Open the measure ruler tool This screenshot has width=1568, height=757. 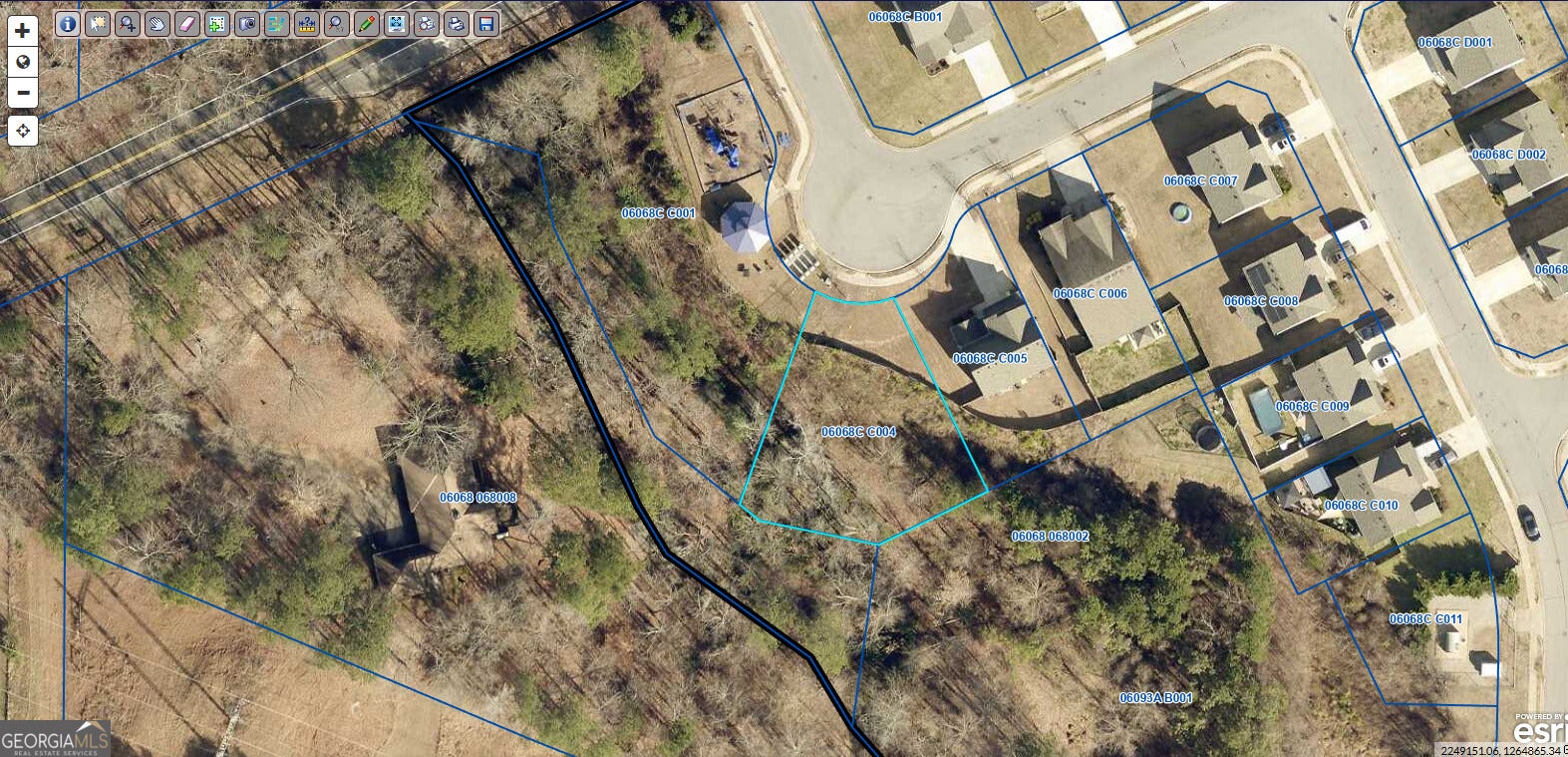(x=307, y=24)
